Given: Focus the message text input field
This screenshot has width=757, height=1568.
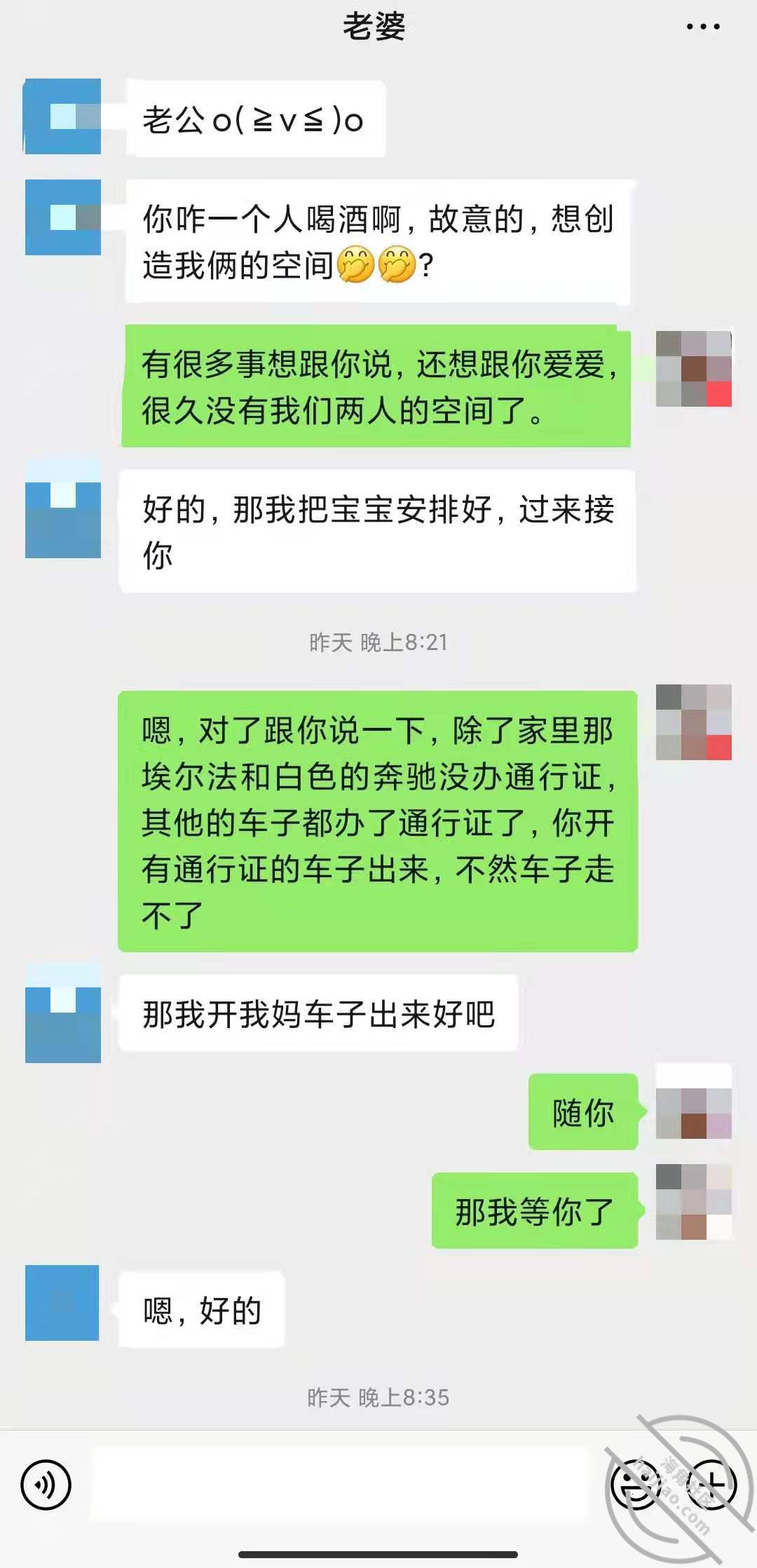Looking at the screenshot, I should pos(340,1484).
